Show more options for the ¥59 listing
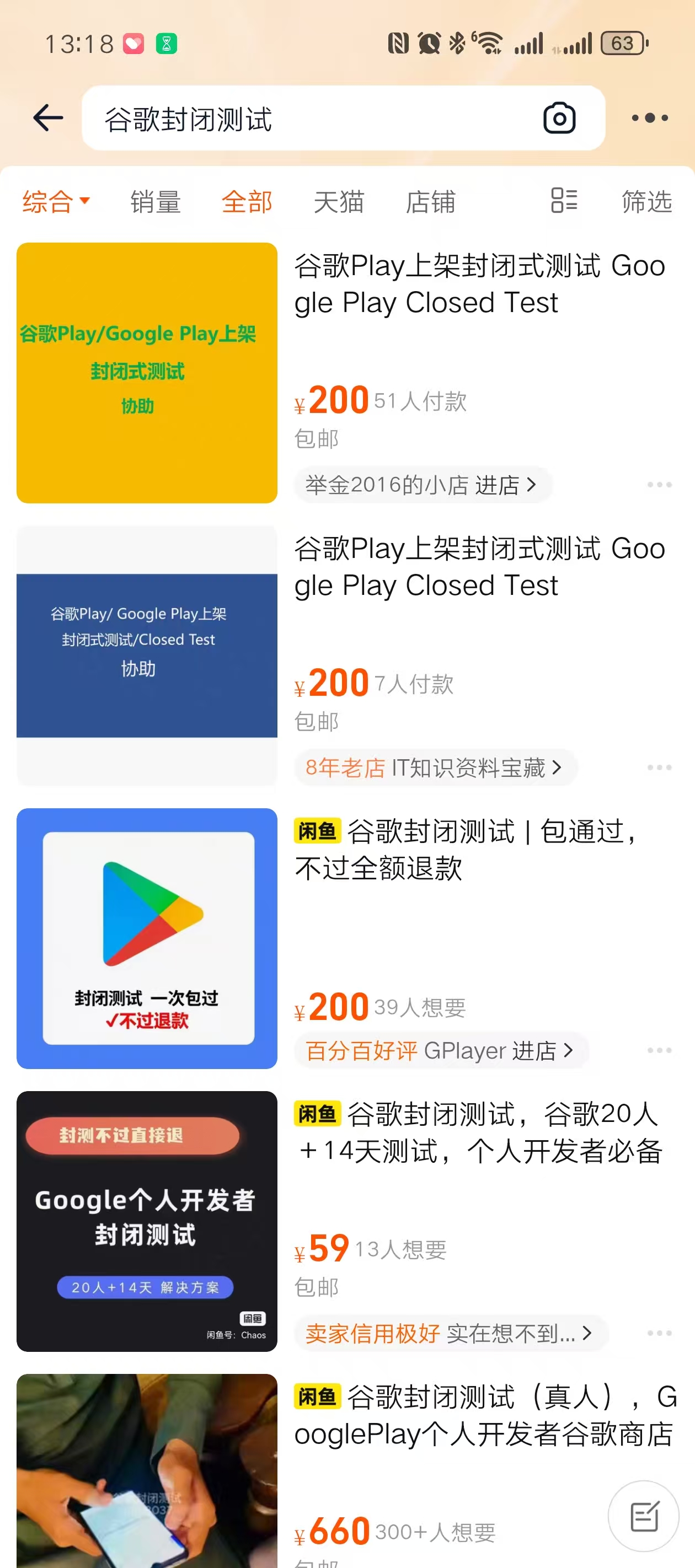Image resolution: width=695 pixels, height=1568 pixels. pyautogui.click(x=659, y=1333)
